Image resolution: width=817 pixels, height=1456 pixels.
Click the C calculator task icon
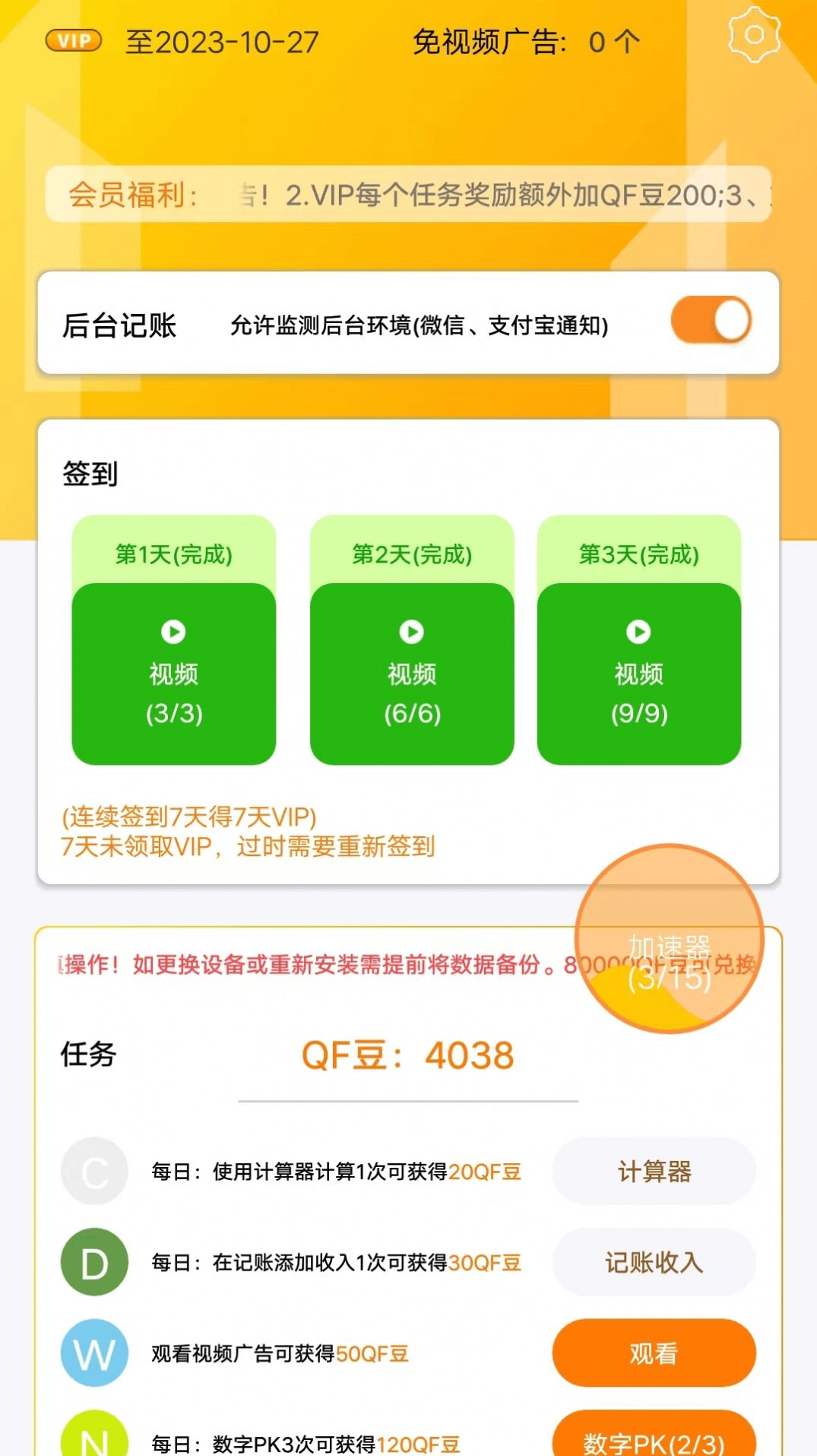pos(93,1172)
